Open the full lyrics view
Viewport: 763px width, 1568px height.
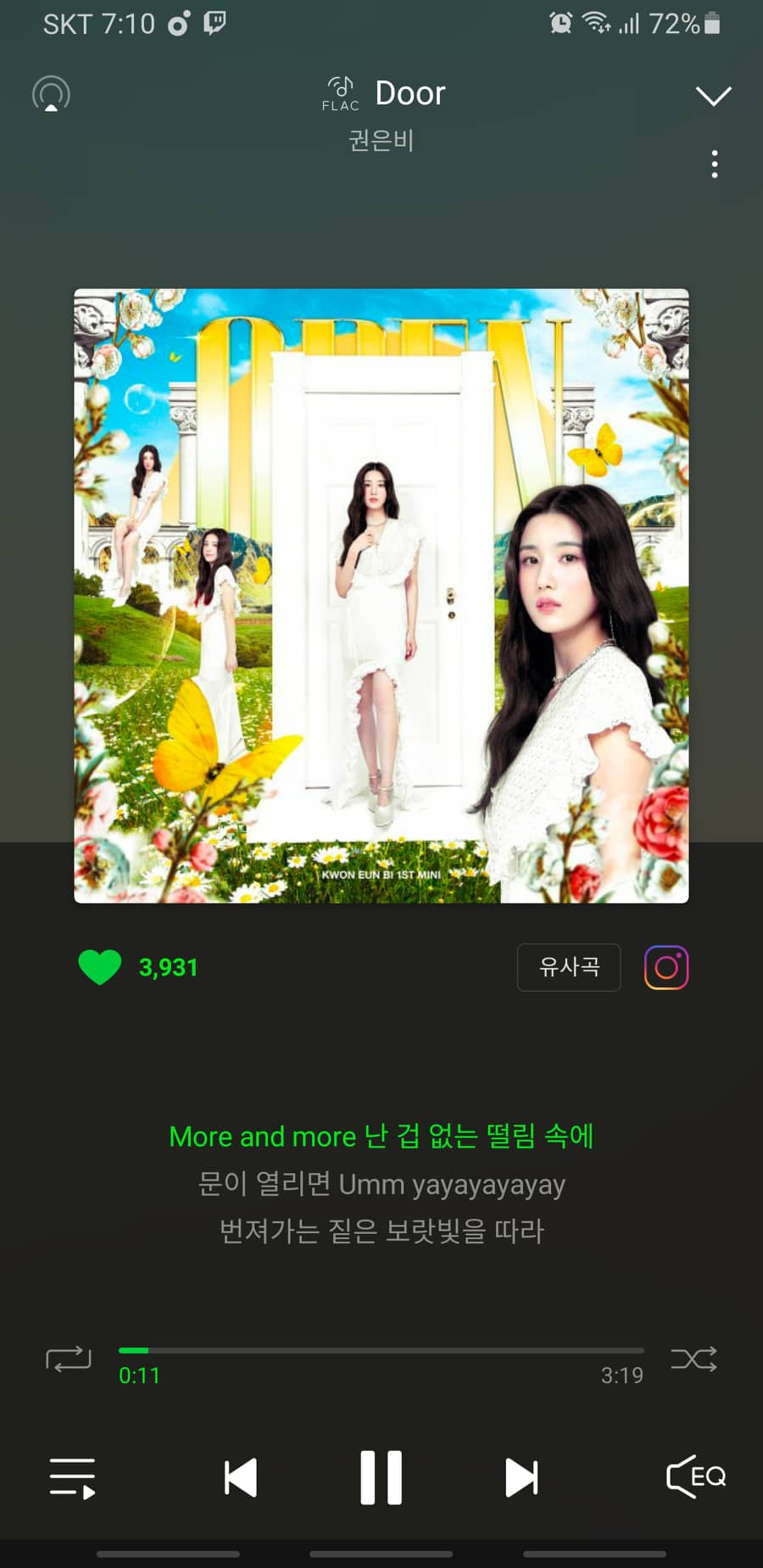[x=381, y=1184]
